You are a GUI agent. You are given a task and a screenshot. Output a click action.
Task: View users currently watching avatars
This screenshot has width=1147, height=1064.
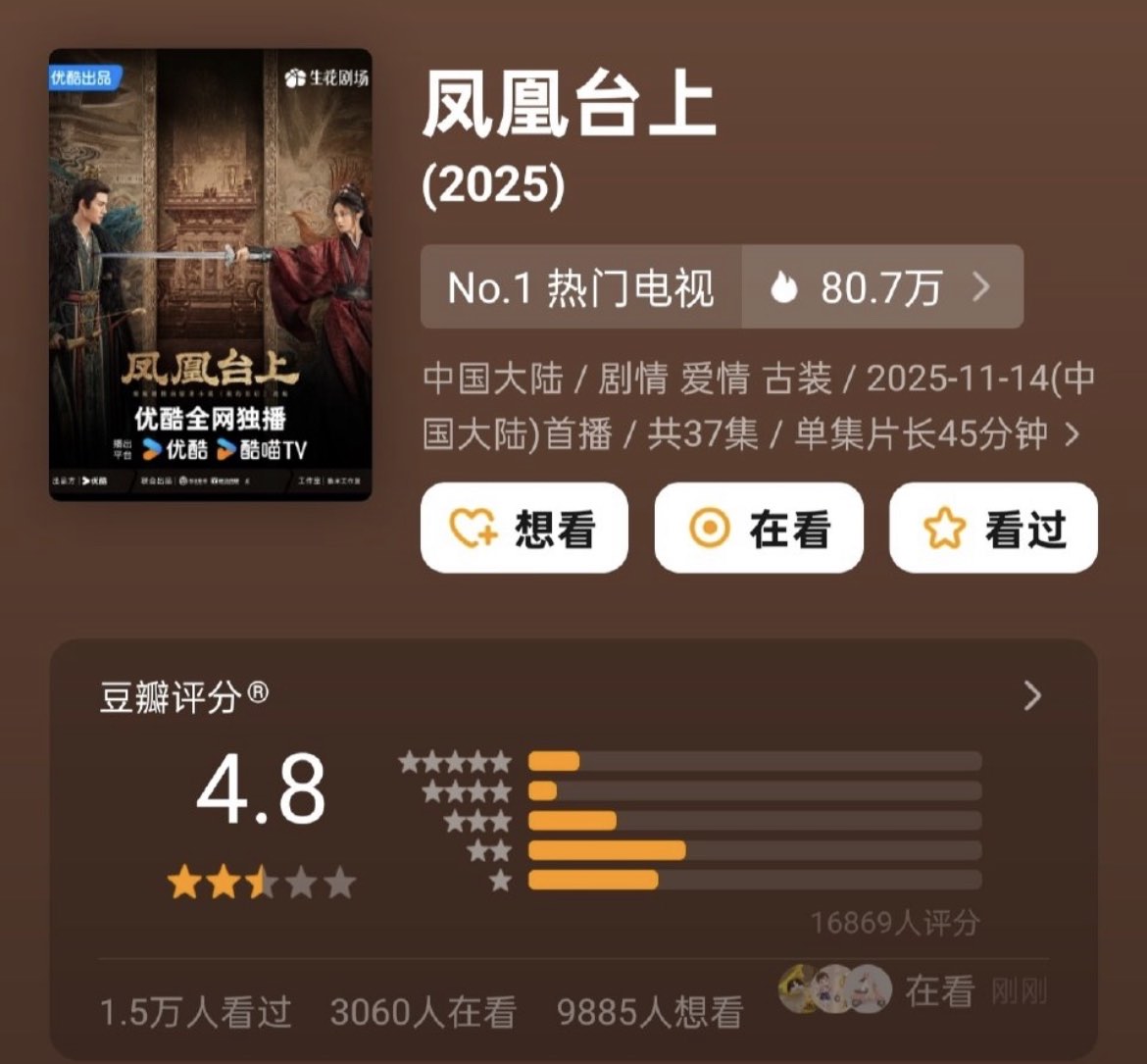tap(835, 988)
